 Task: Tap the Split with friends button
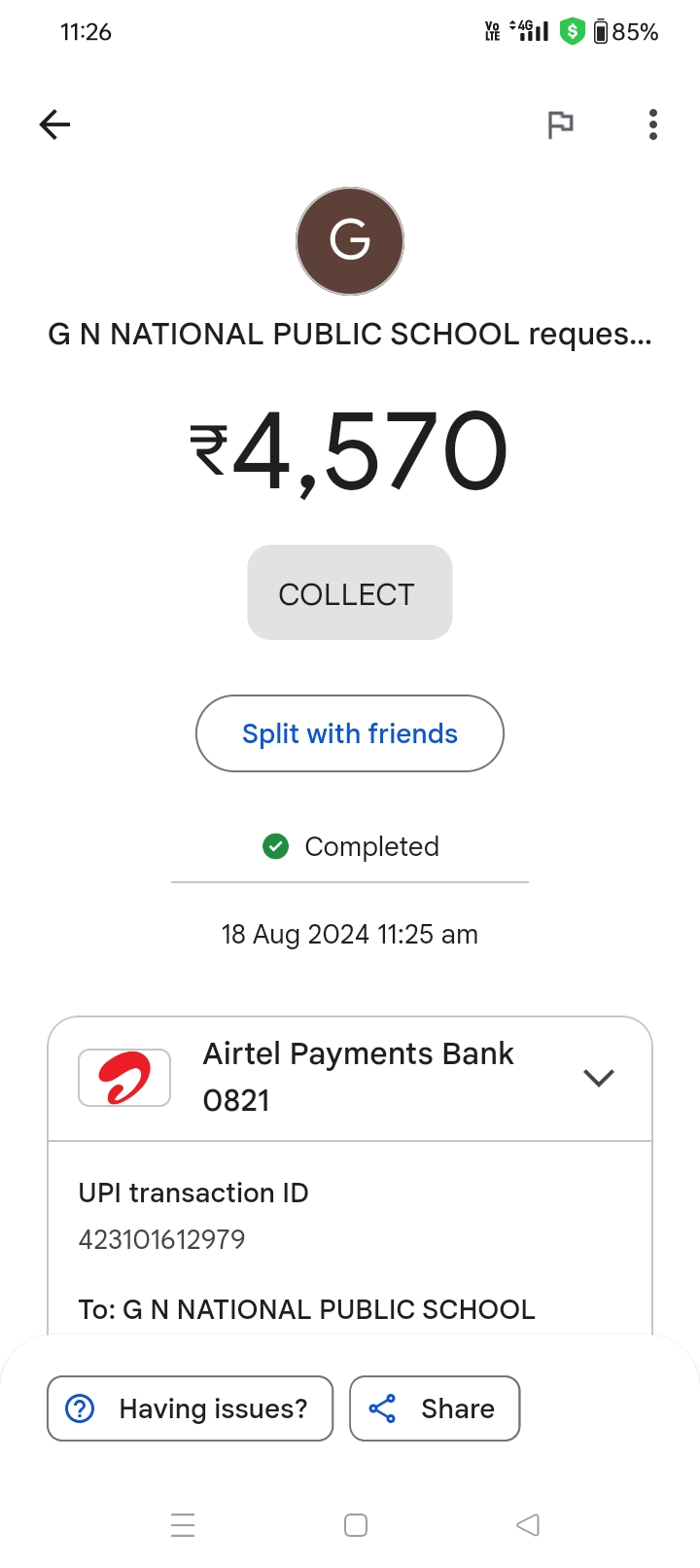[x=350, y=733]
